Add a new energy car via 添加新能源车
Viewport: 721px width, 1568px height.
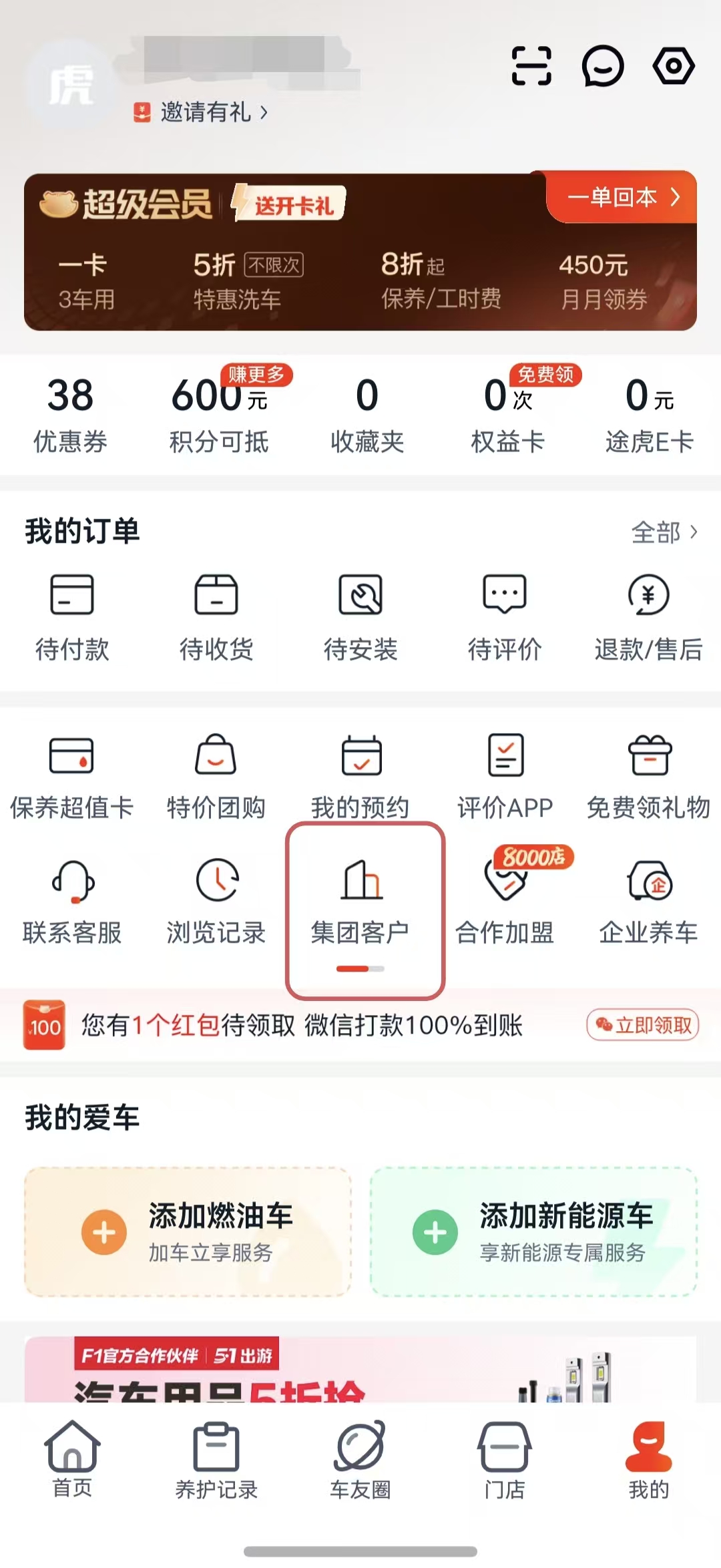coord(533,1232)
